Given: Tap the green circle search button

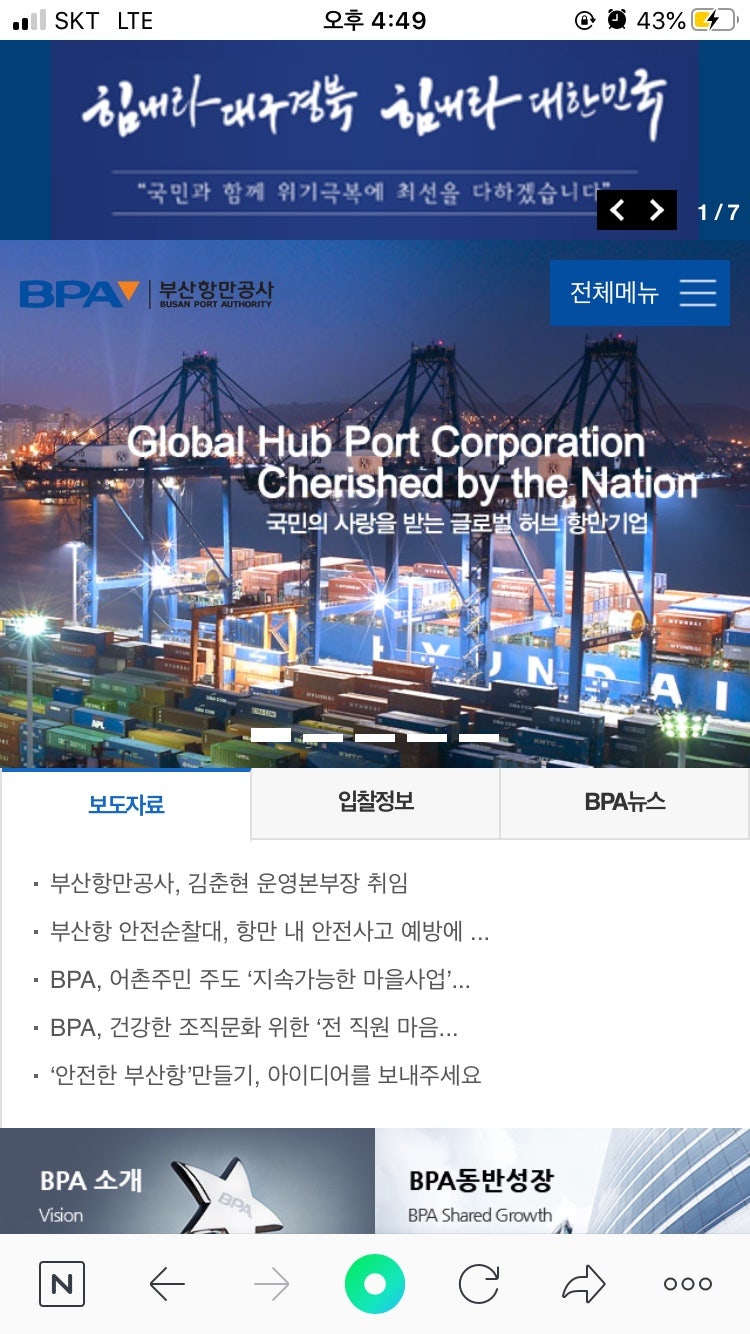Looking at the screenshot, I should (375, 1284).
